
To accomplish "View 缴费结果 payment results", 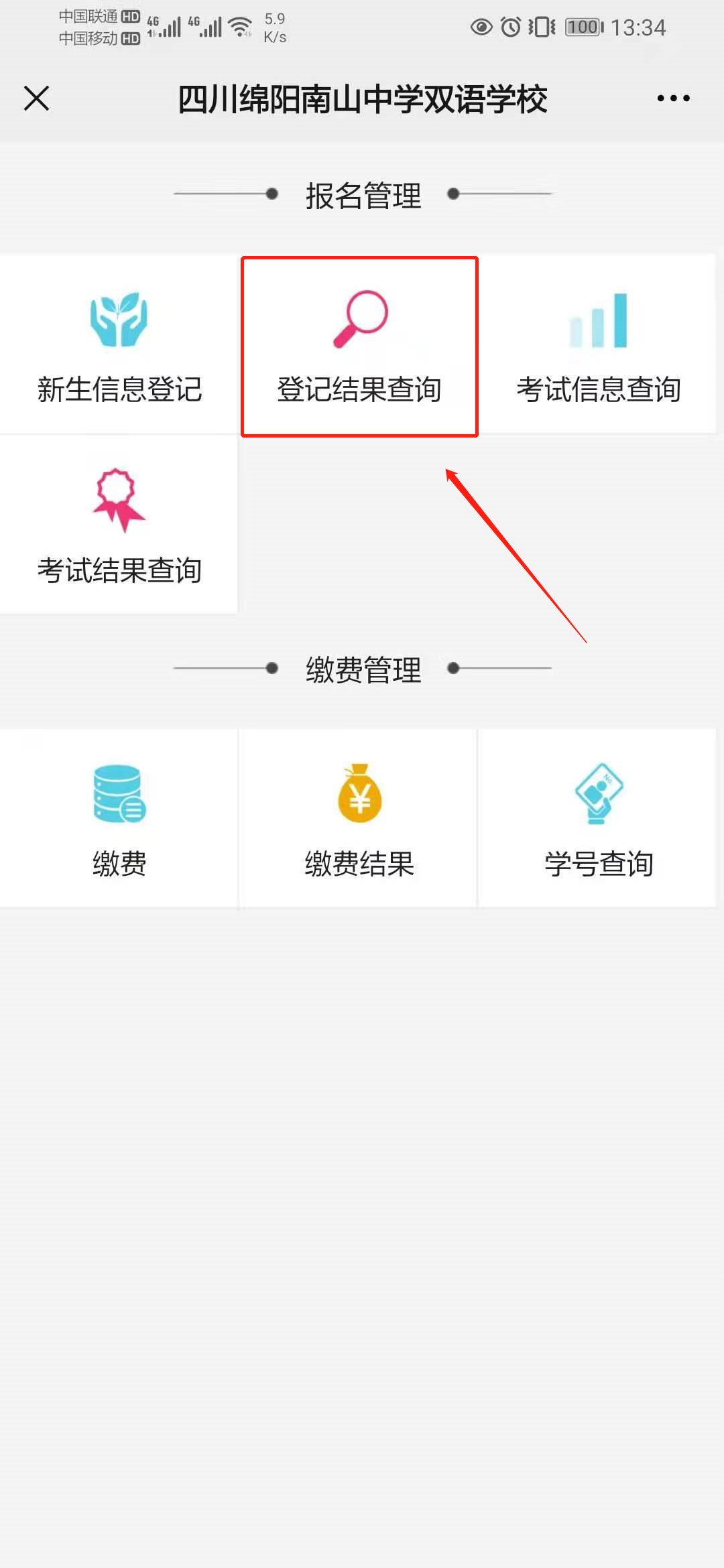I will pyautogui.click(x=359, y=819).
